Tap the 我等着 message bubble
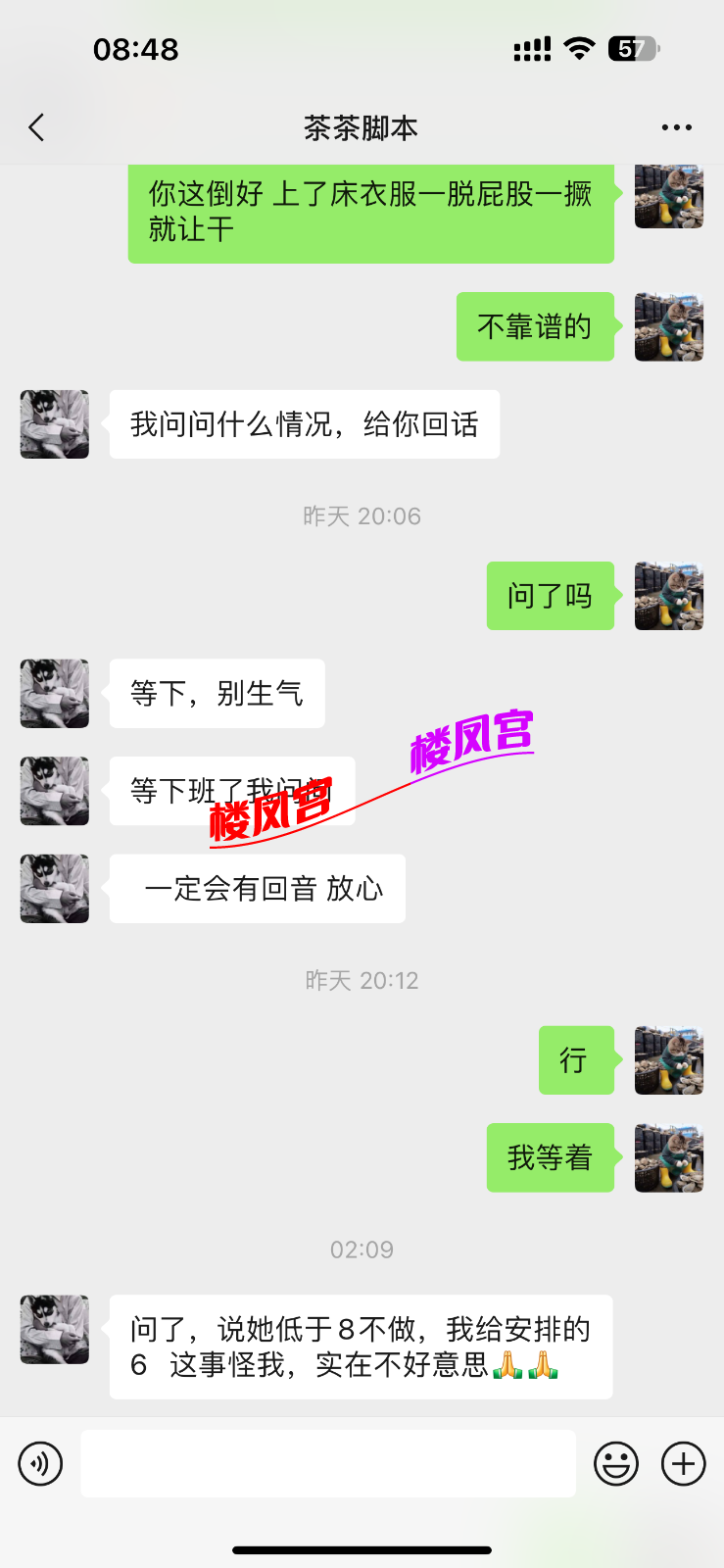This screenshot has width=724, height=1568. (x=550, y=1157)
